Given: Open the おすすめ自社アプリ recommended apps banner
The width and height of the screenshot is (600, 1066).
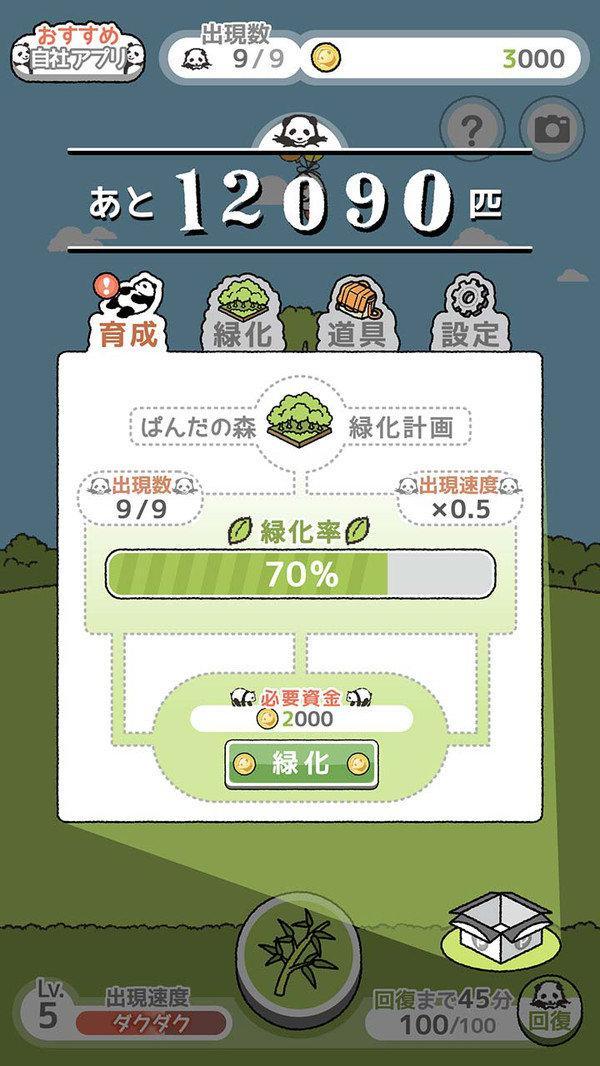Looking at the screenshot, I should pyautogui.click(x=78, y=52).
